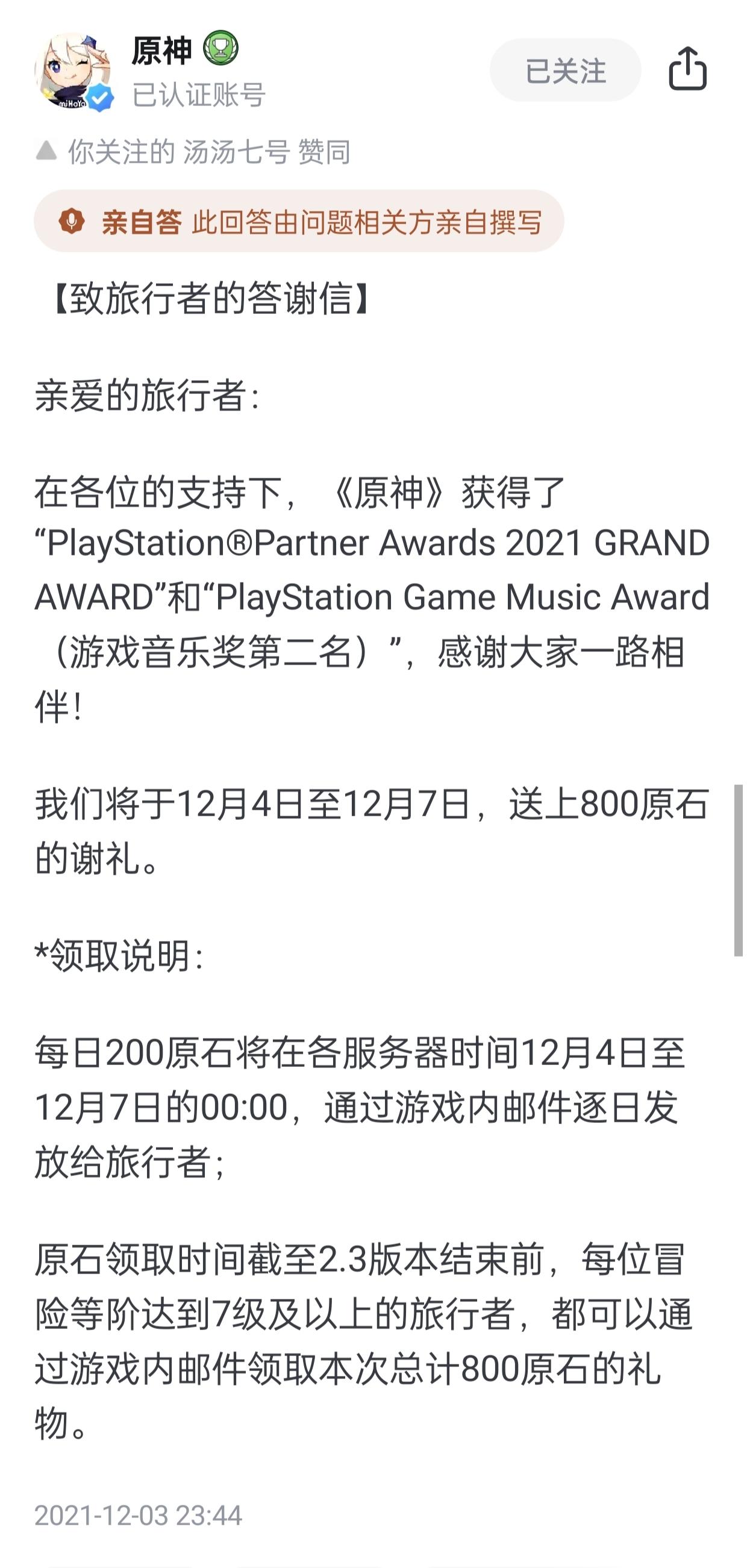The height and width of the screenshot is (1568, 747).
Task: Open the 原神 account name
Action: [162, 50]
